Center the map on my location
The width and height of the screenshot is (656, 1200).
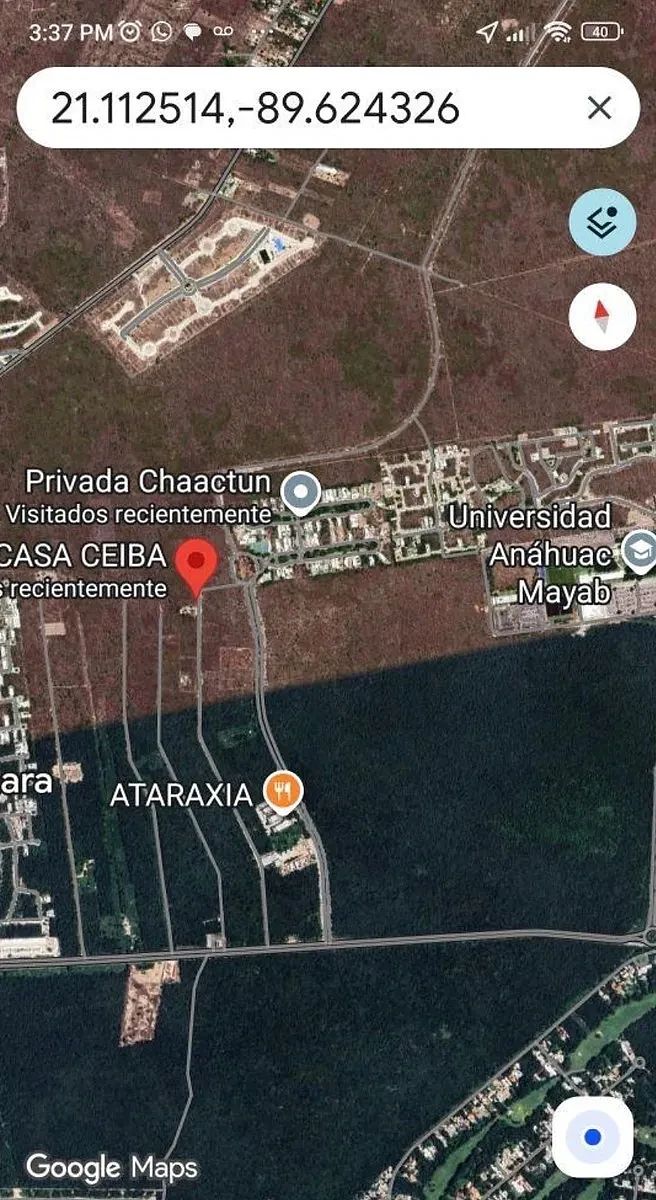(x=592, y=1137)
